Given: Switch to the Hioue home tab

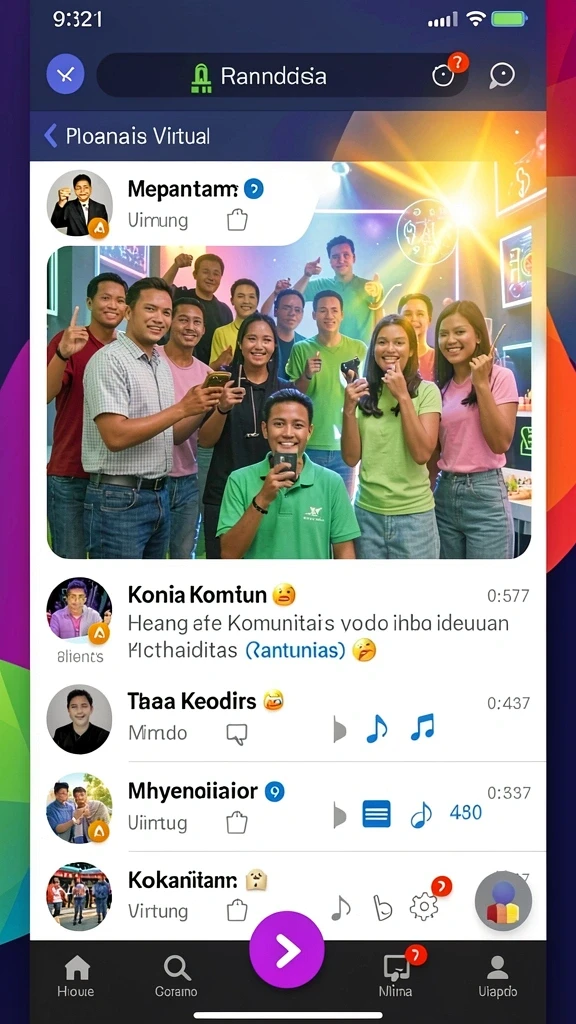Looking at the screenshot, I should tap(76, 976).
